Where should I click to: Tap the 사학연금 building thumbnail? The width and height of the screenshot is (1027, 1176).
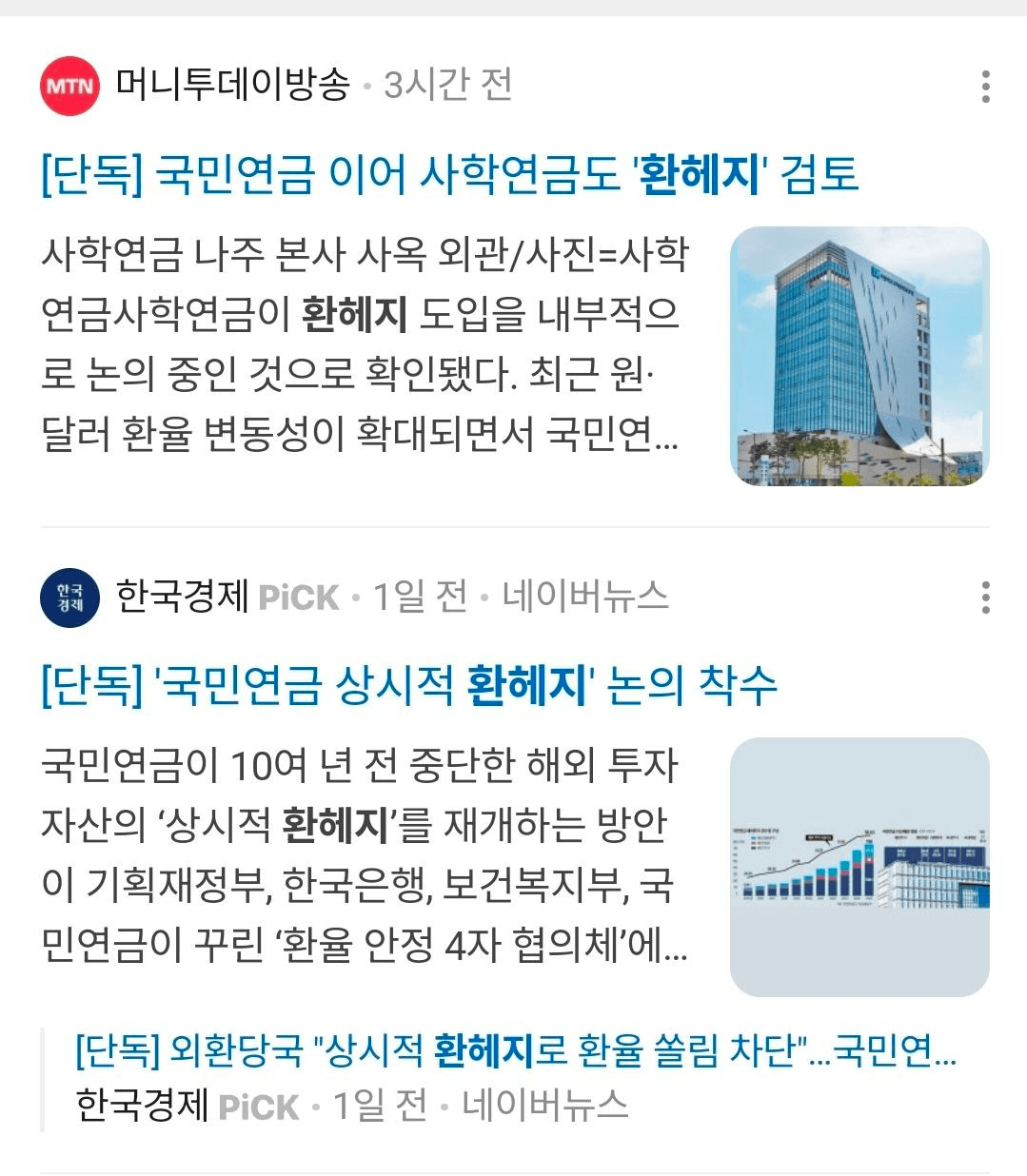[859, 356]
